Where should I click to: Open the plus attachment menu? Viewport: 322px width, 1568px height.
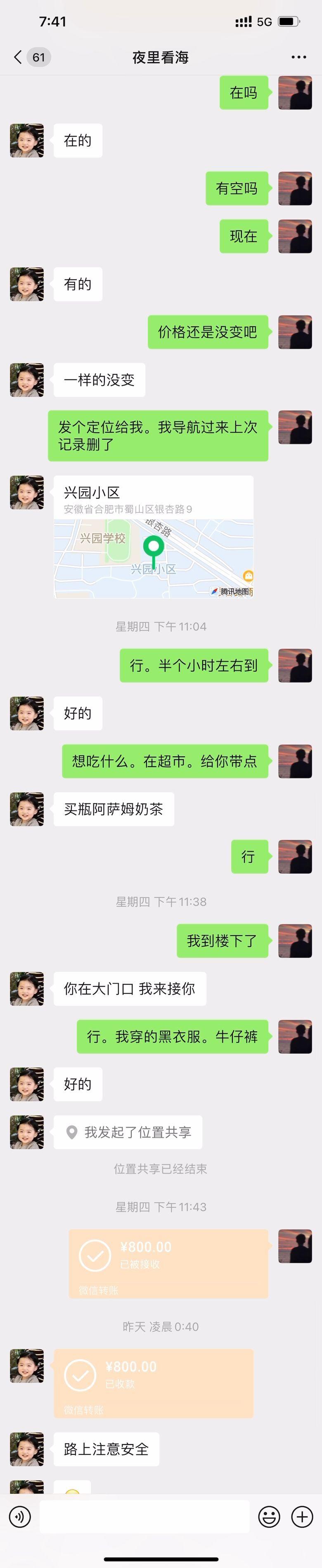(303, 1516)
